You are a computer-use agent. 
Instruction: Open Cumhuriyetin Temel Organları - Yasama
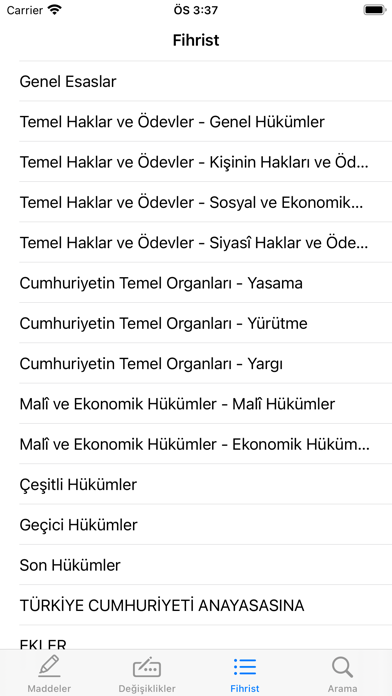coord(196,283)
